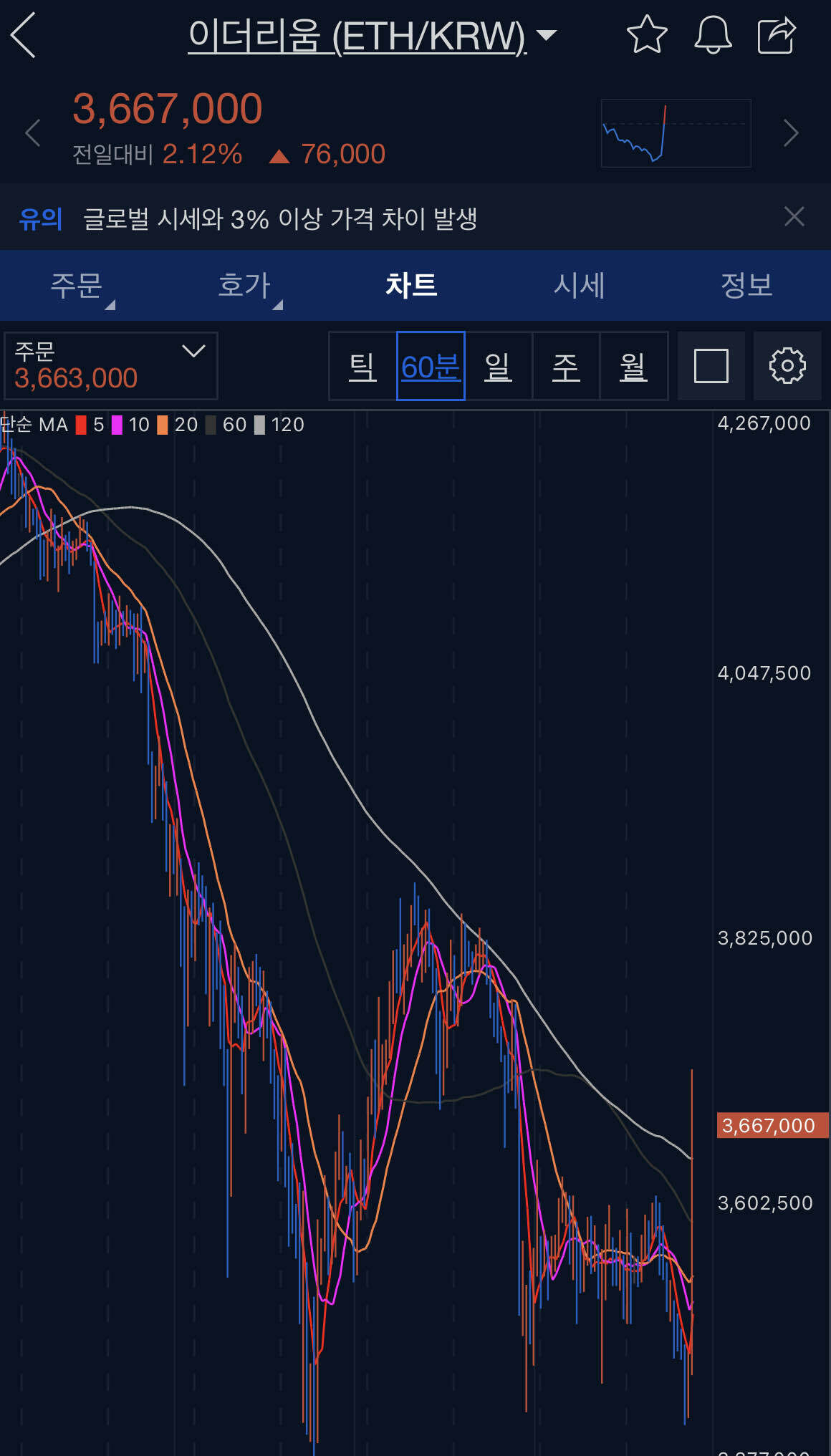Switch to the 호가 tab
831x1456 pixels.
click(244, 285)
